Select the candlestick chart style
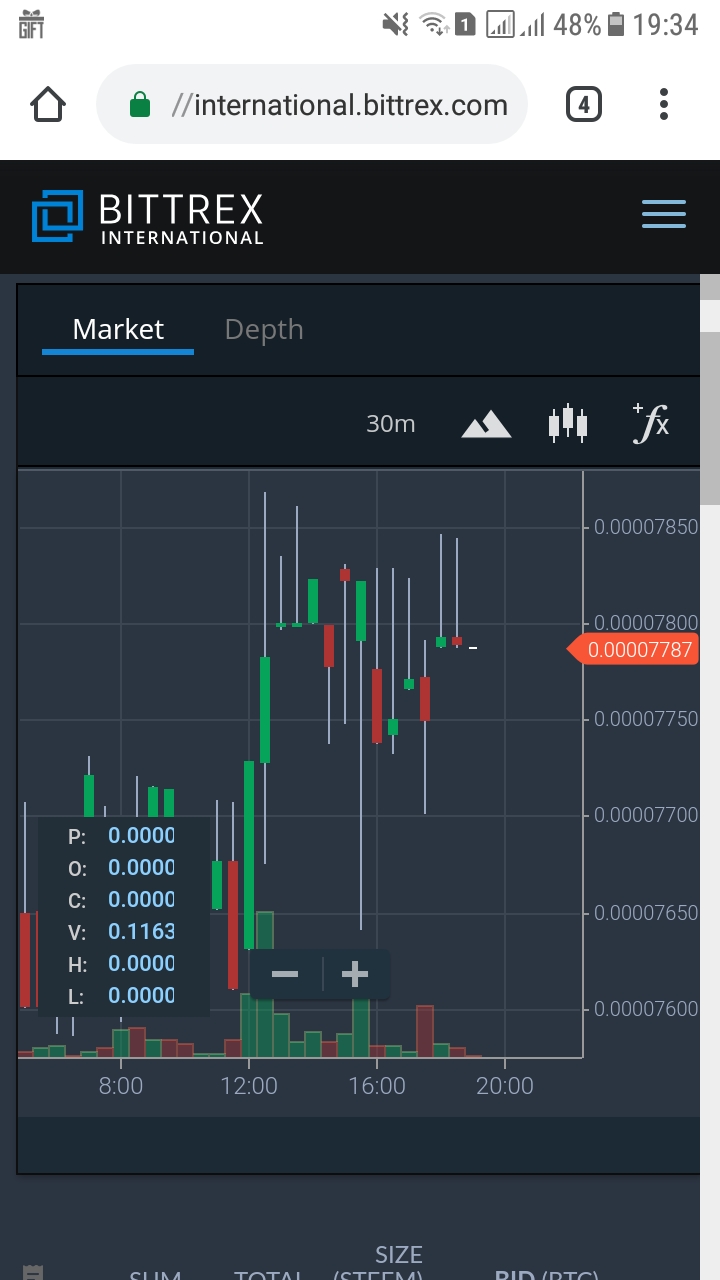The image size is (720, 1280). point(568,424)
